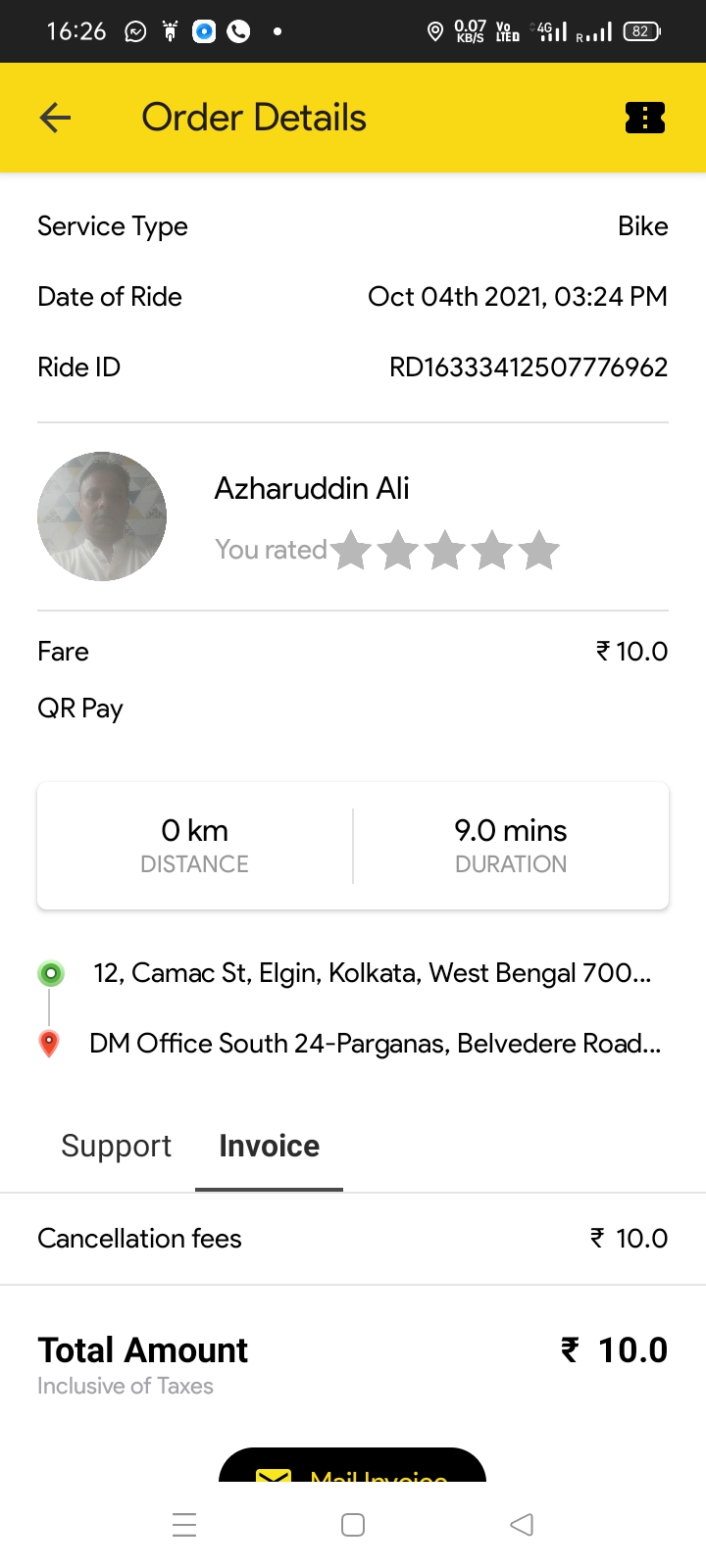The height and width of the screenshot is (1568, 706).
Task: Open recent apps from navigation bar
Action: 184,1525
